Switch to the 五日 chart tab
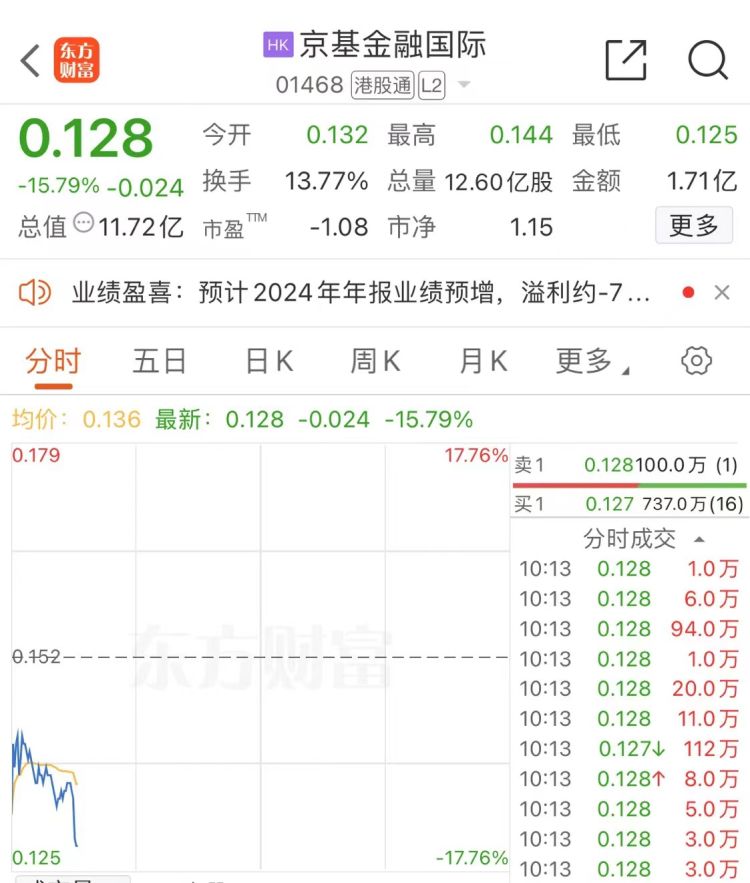The width and height of the screenshot is (750, 883). pyautogui.click(x=159, y=361)
